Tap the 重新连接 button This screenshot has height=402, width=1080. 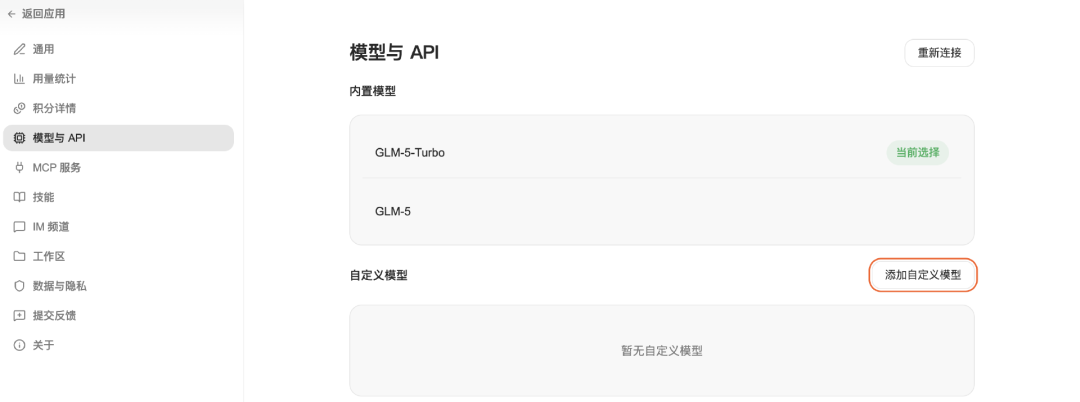click(938, 53)
